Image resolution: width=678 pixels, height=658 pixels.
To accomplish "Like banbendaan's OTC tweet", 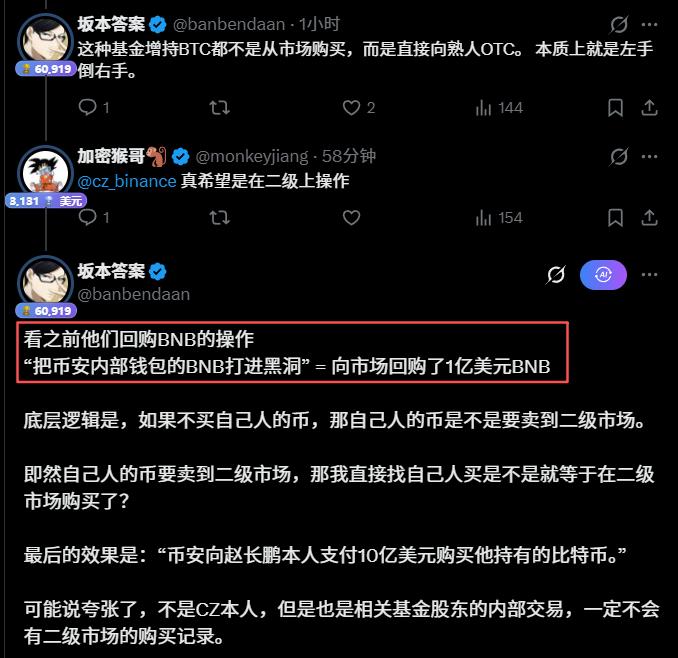I will coord(351,107).
